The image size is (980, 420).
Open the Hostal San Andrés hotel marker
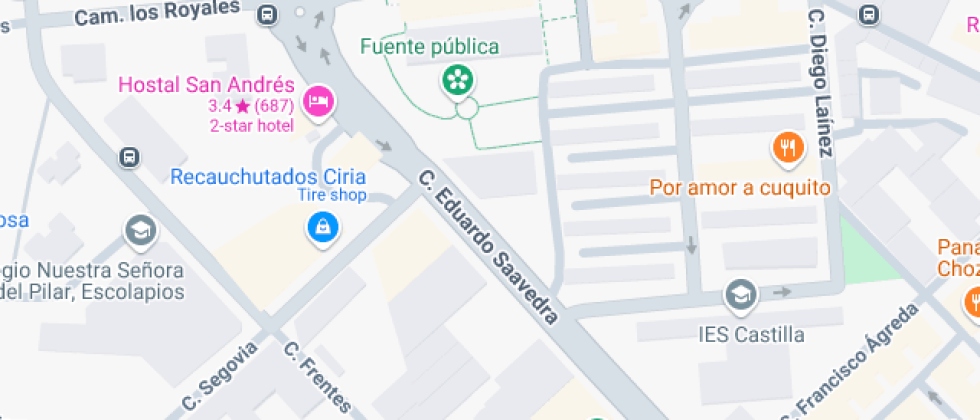tap(319, 100)
